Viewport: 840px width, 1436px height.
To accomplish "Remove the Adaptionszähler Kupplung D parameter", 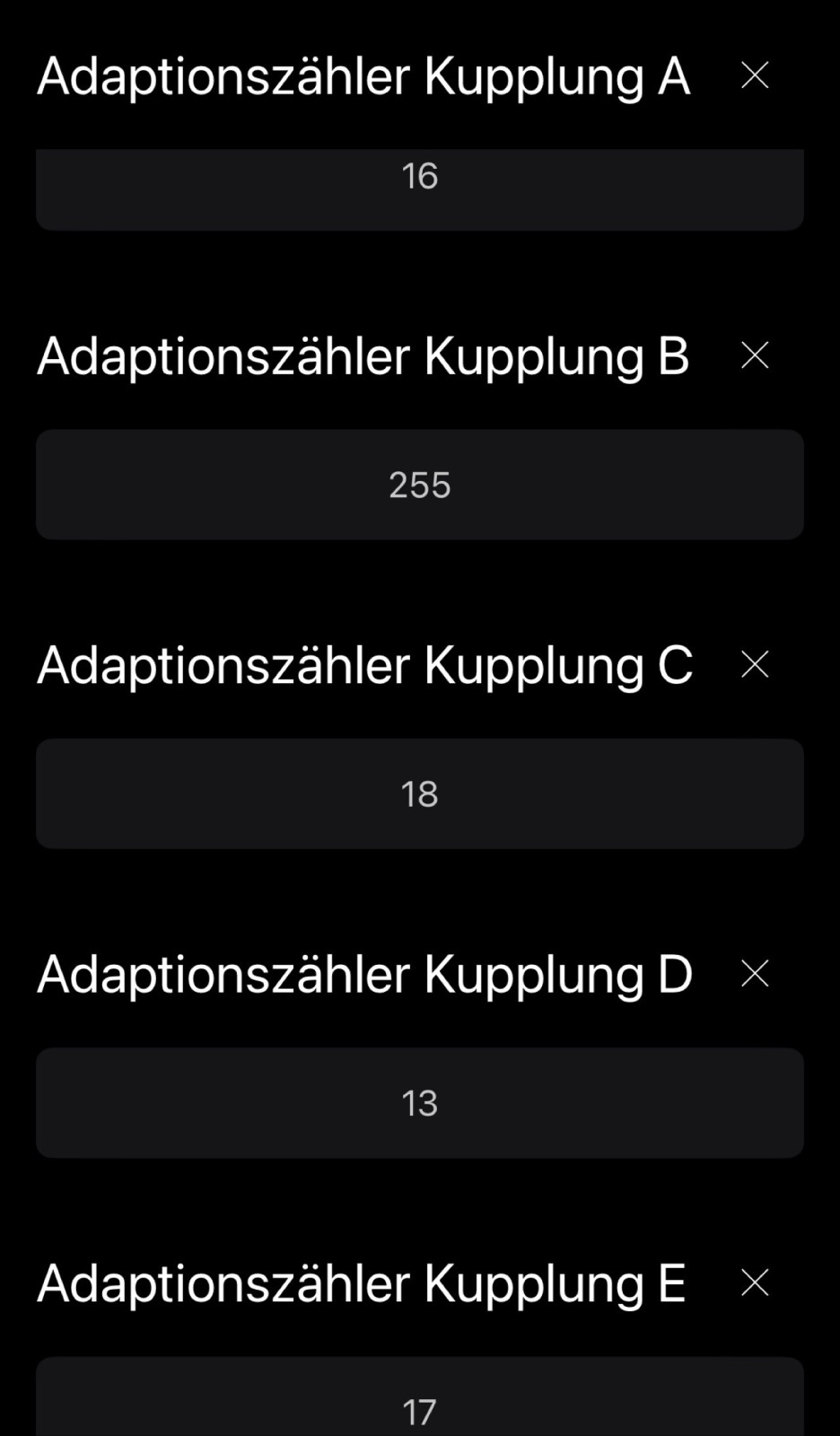I will (755, 973).
